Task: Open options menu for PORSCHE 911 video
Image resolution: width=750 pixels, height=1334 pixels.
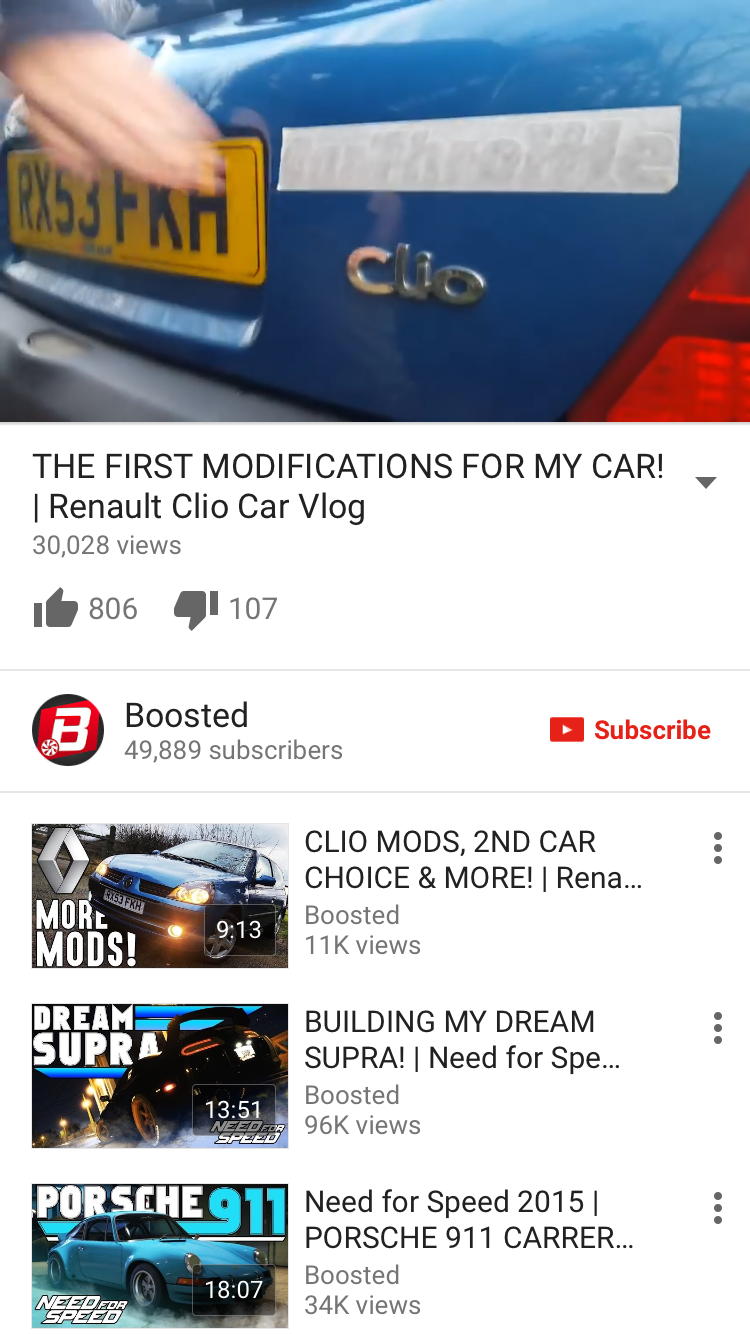Action: pyautogui.click(x=717, y=1208)
